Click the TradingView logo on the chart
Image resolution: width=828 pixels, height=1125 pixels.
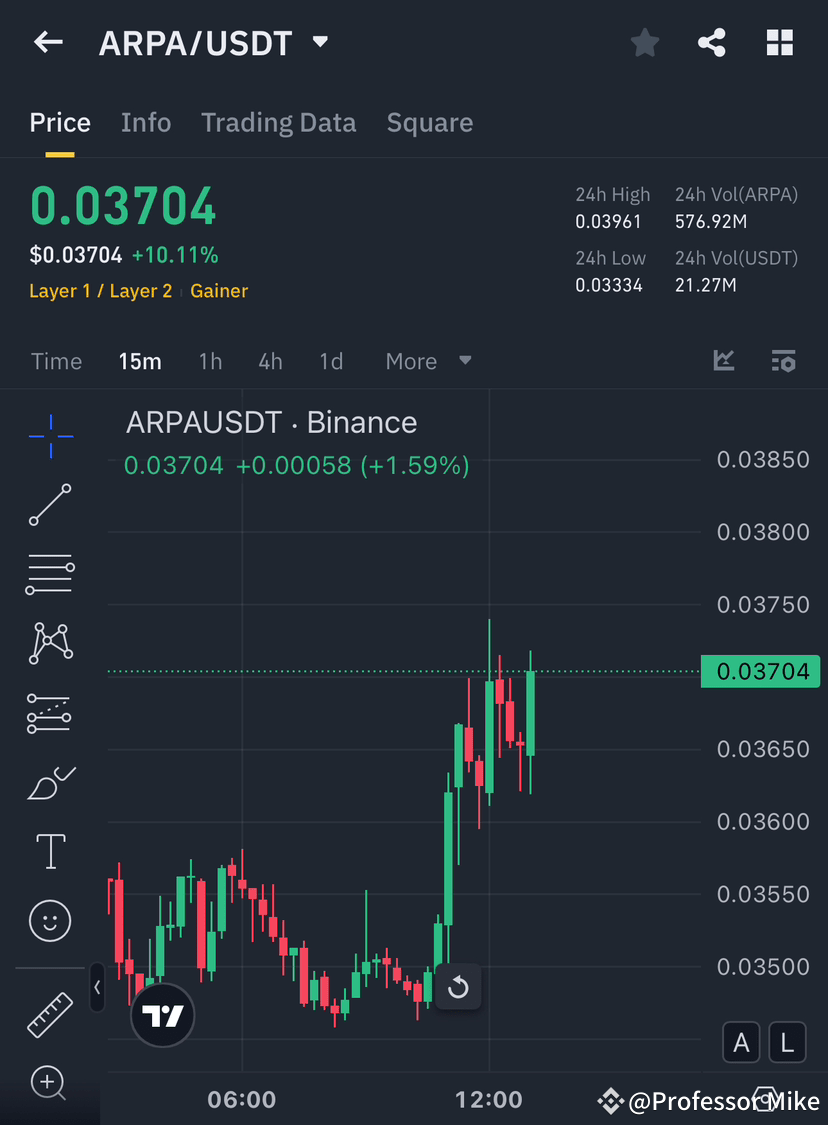(x=162, y=1015)
